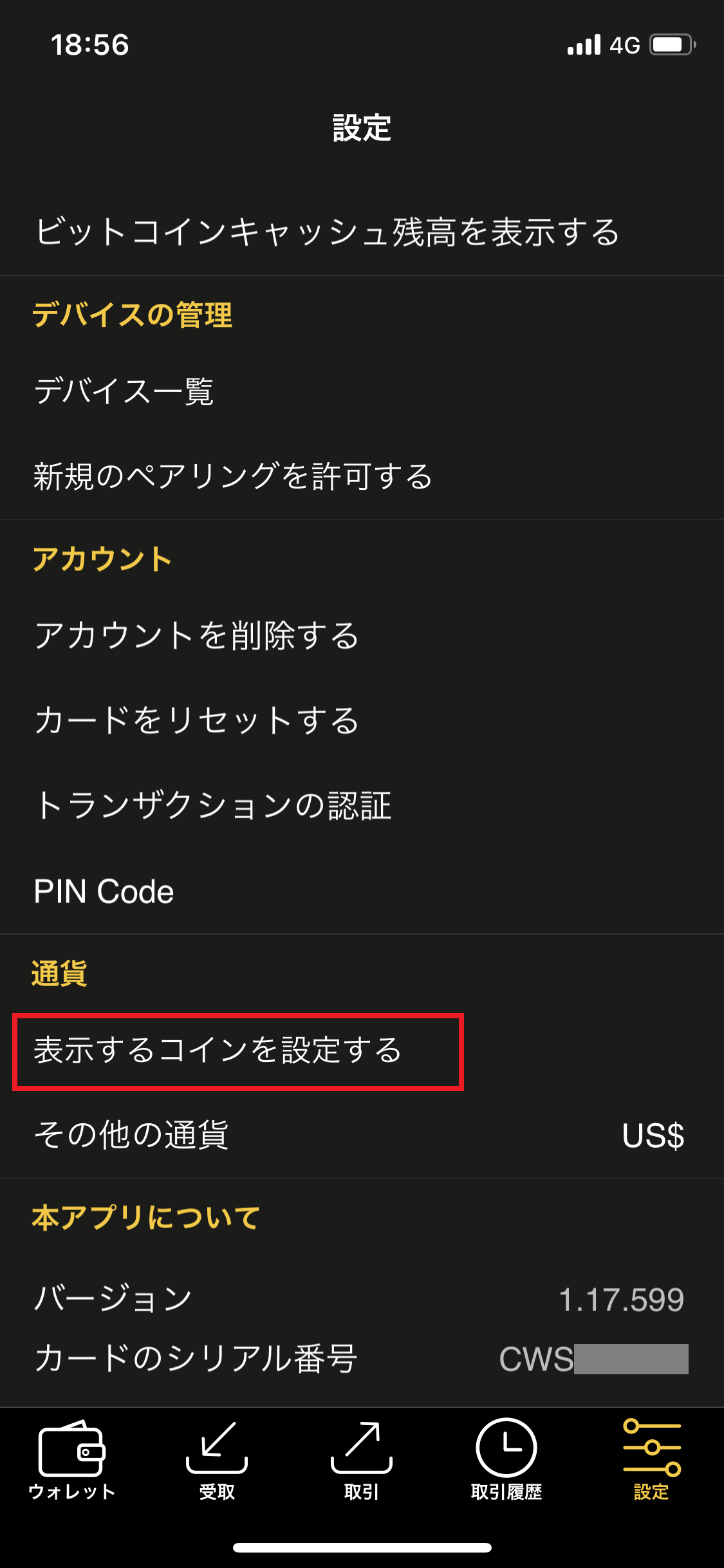Tap アカウントを削除する row
Image resolution: width=724 pixels, height=1568 pixels.
(362, 635)
